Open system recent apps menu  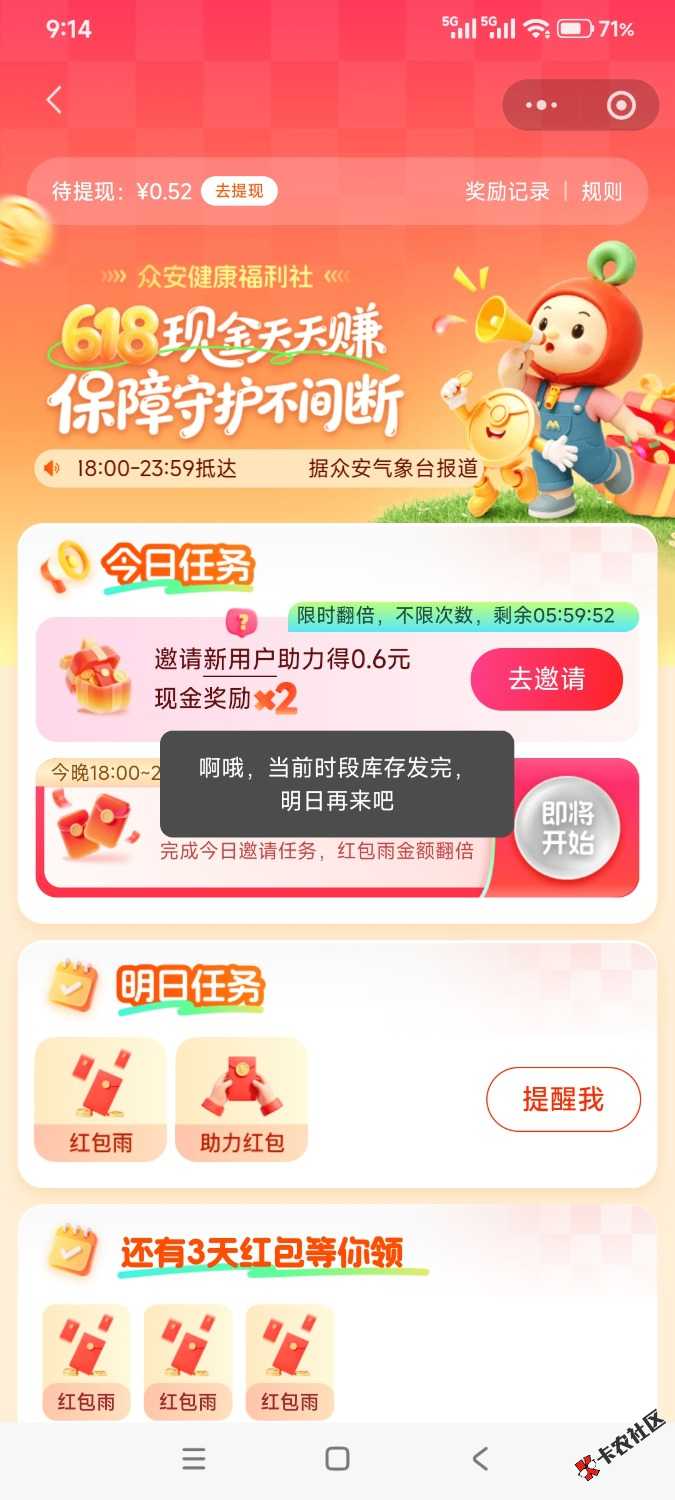click(x=194, y=1459)
